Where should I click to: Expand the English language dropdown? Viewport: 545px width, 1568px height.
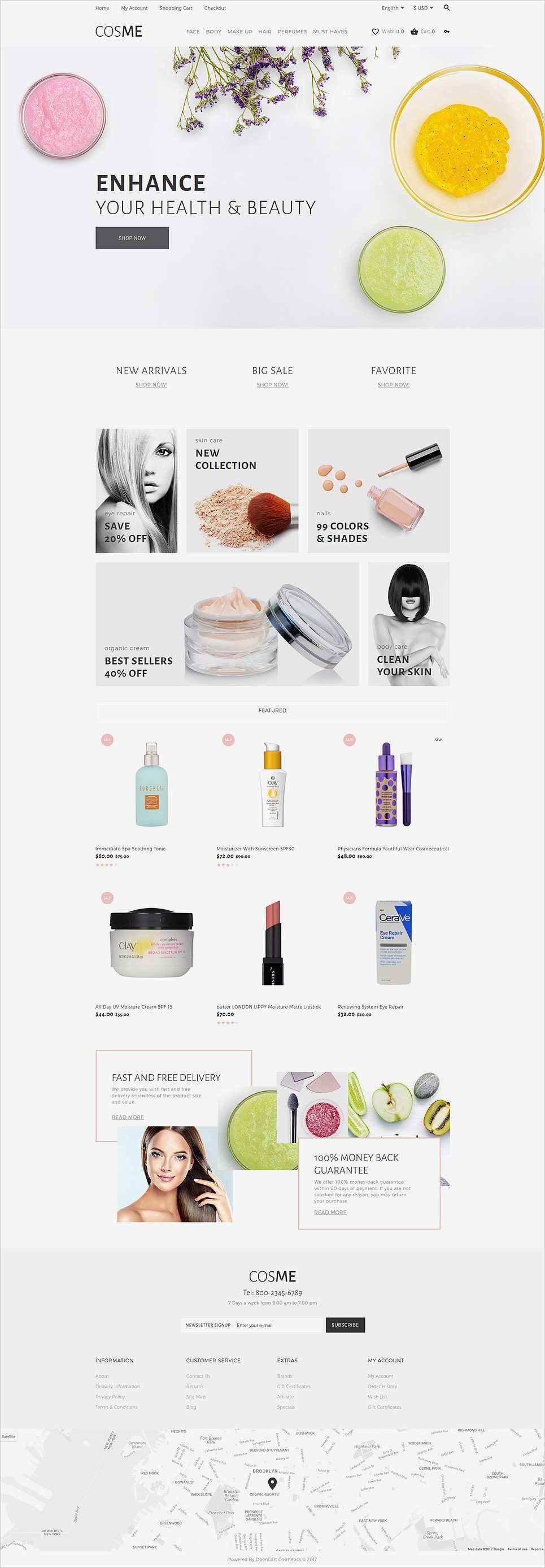(393, 8)
